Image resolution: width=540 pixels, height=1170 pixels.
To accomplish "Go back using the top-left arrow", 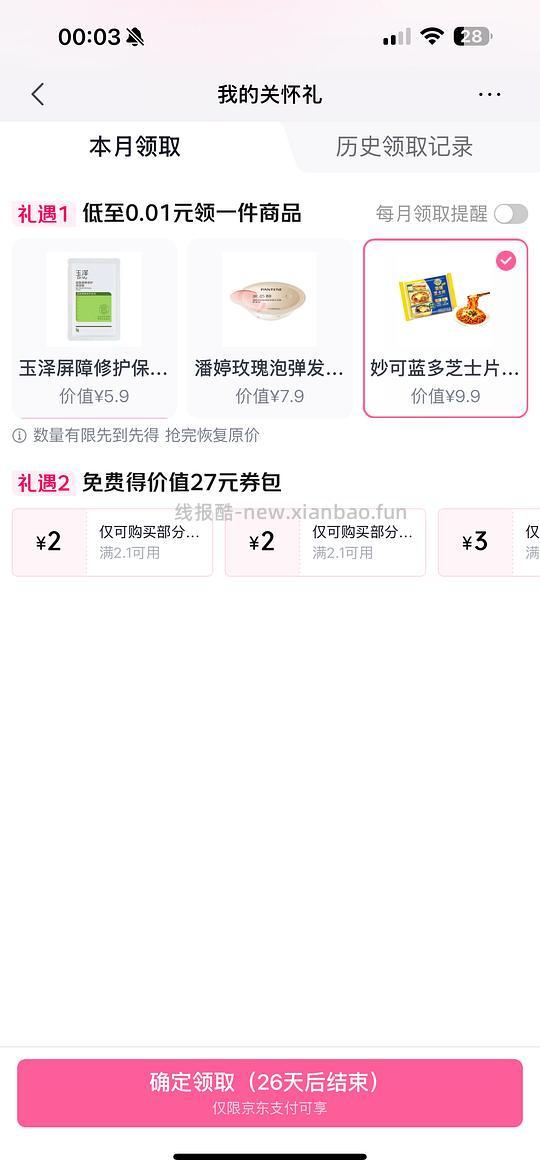I will [x=38, y=95].
